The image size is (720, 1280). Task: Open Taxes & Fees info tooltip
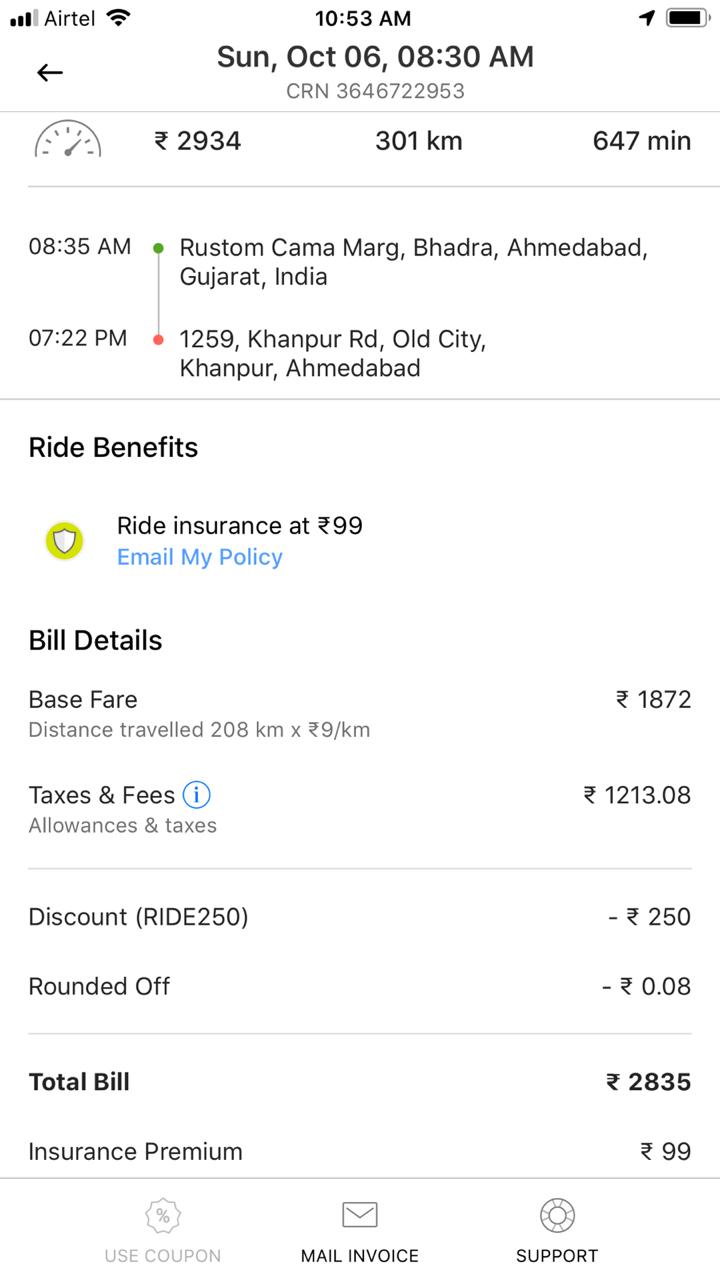(x=197, y=795)
